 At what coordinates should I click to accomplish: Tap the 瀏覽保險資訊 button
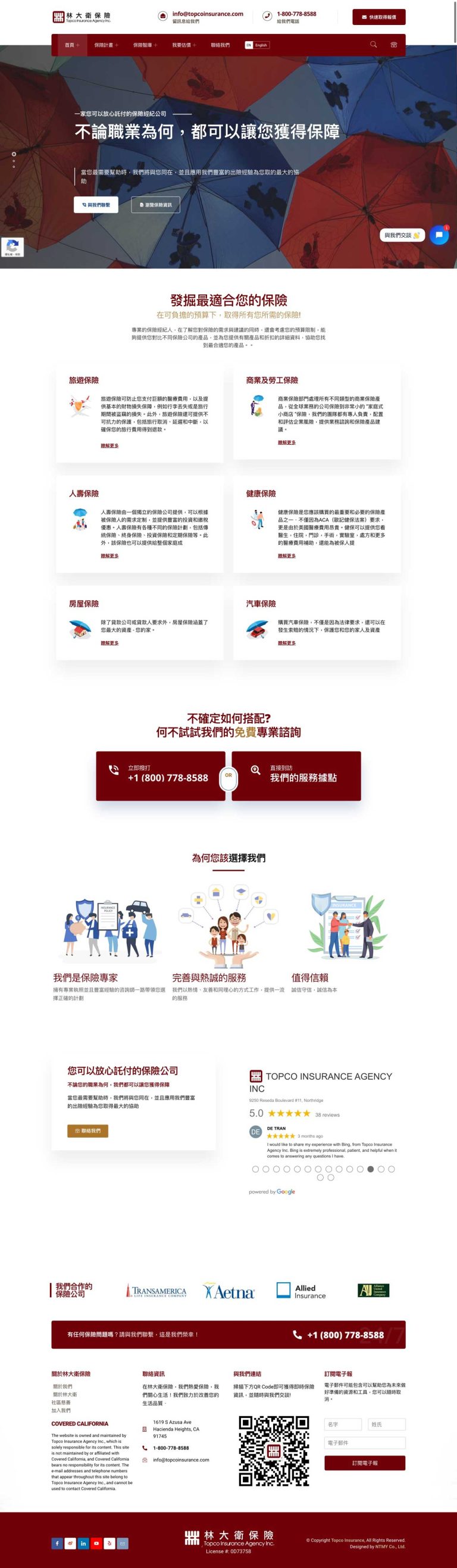(156, 205)
